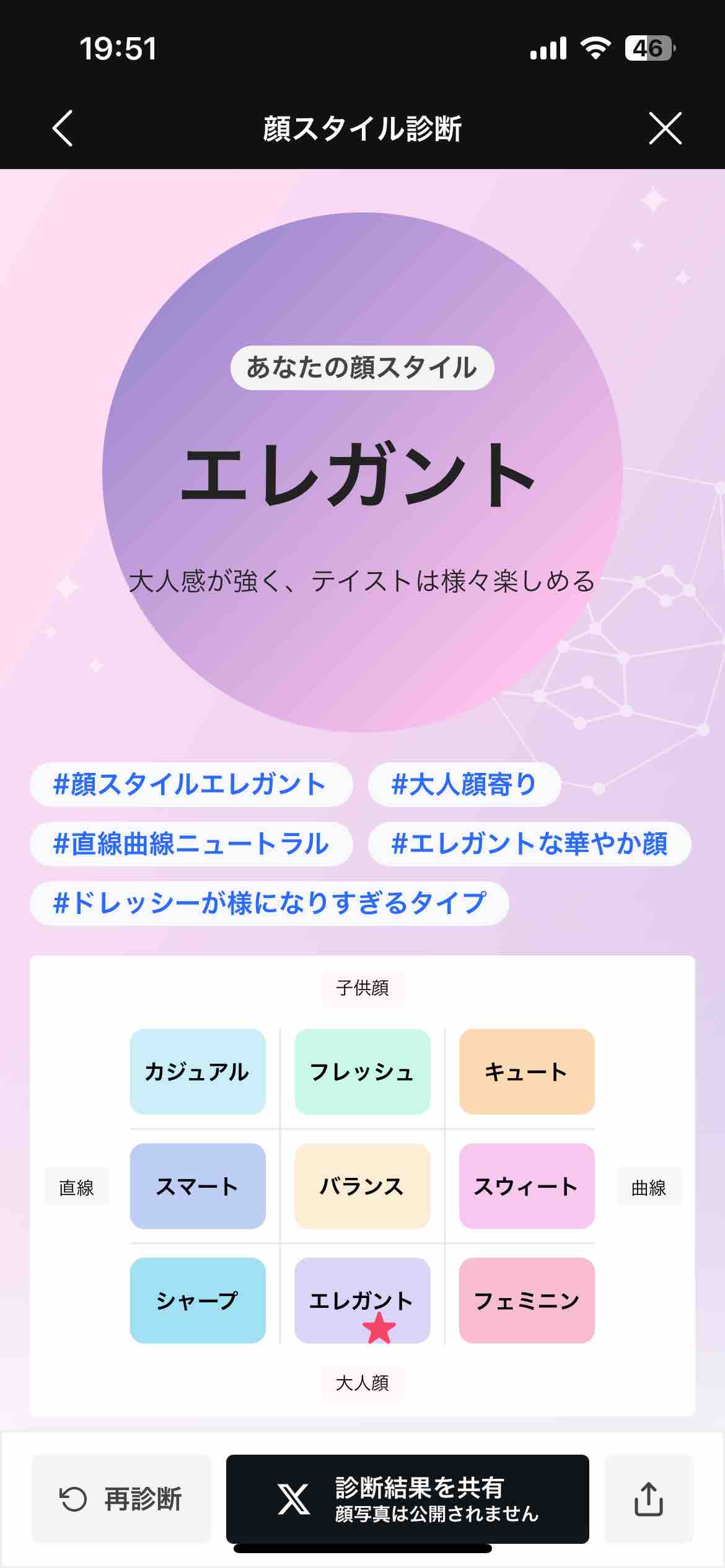This screenshot has height=1568, width=725.
Task: Close the 顔スタイル診断 page
Action: 665,129
